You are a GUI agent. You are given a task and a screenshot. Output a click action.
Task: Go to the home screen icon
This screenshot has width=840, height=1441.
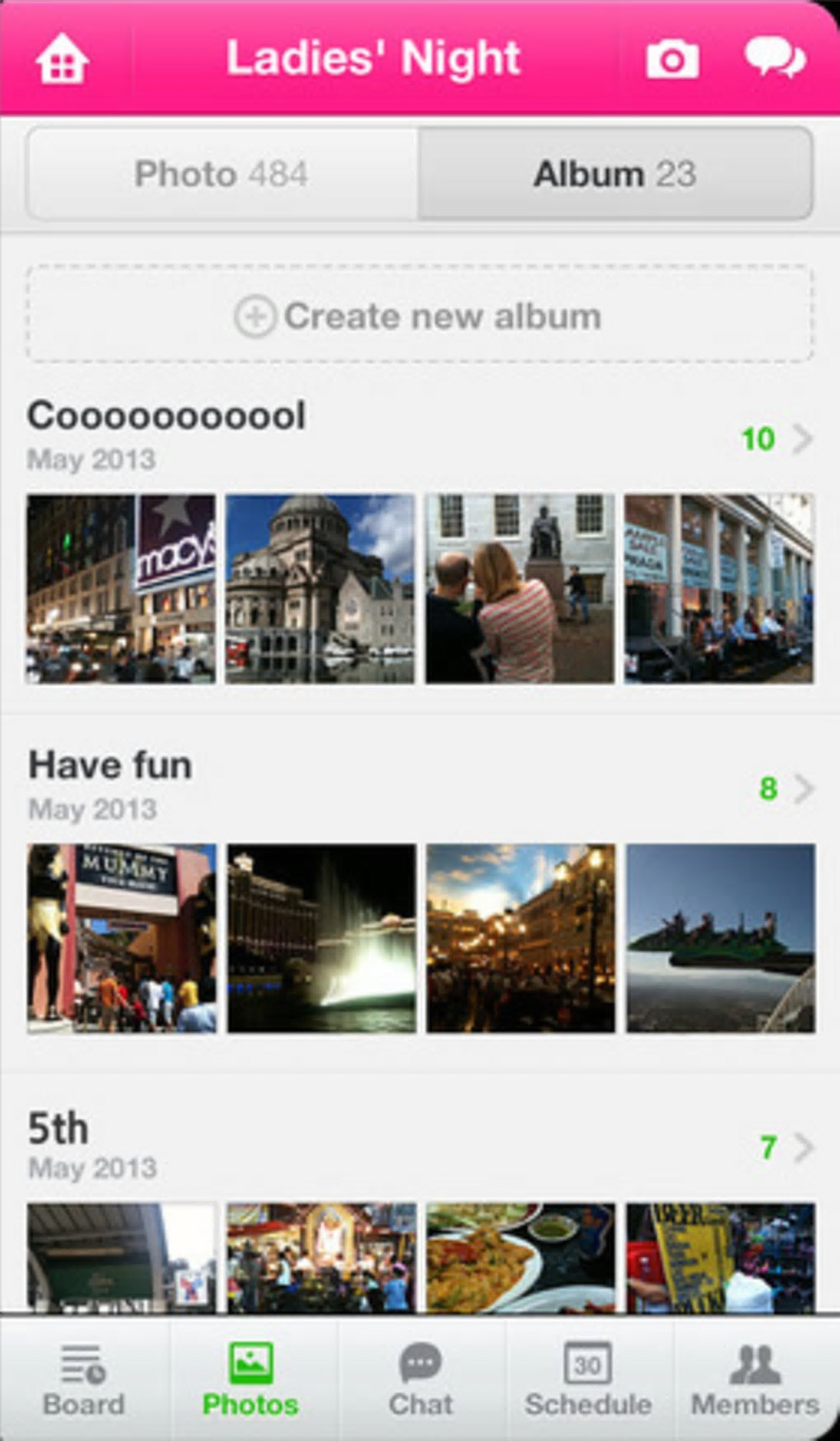tap(62, 59)
